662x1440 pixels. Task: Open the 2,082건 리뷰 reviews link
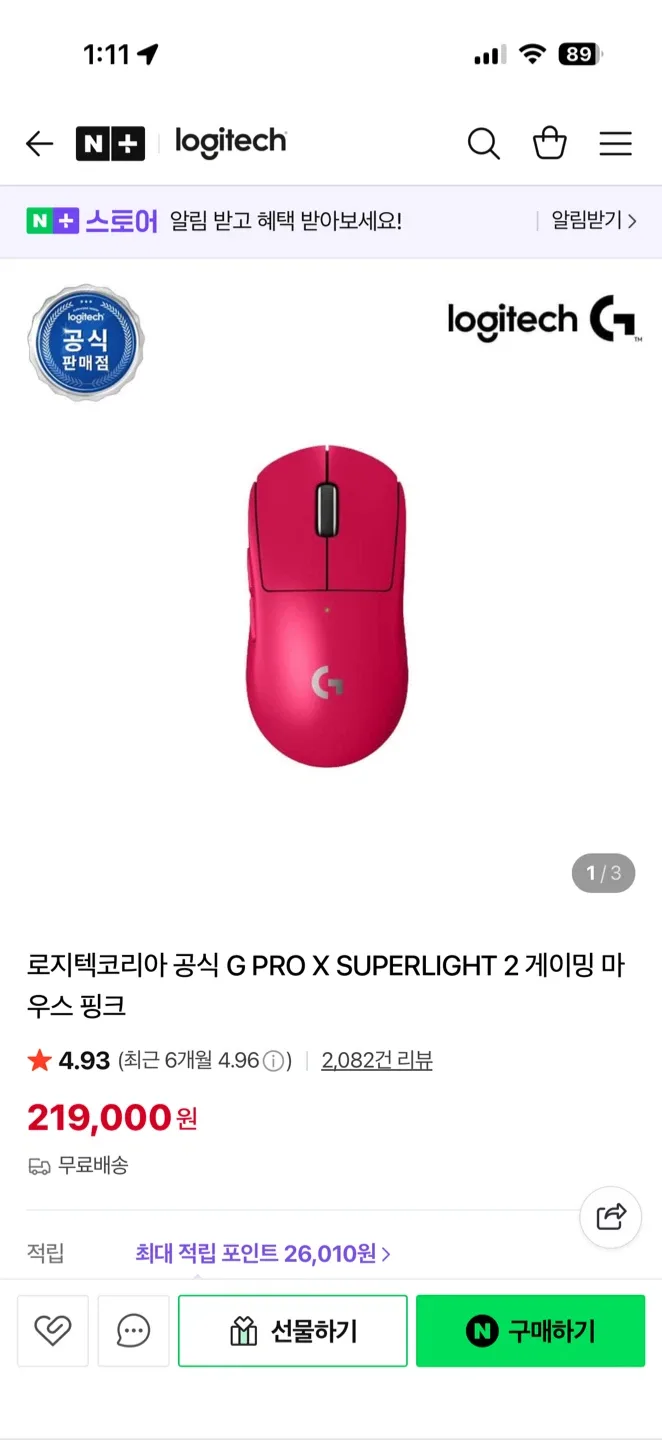point(376,1060)
